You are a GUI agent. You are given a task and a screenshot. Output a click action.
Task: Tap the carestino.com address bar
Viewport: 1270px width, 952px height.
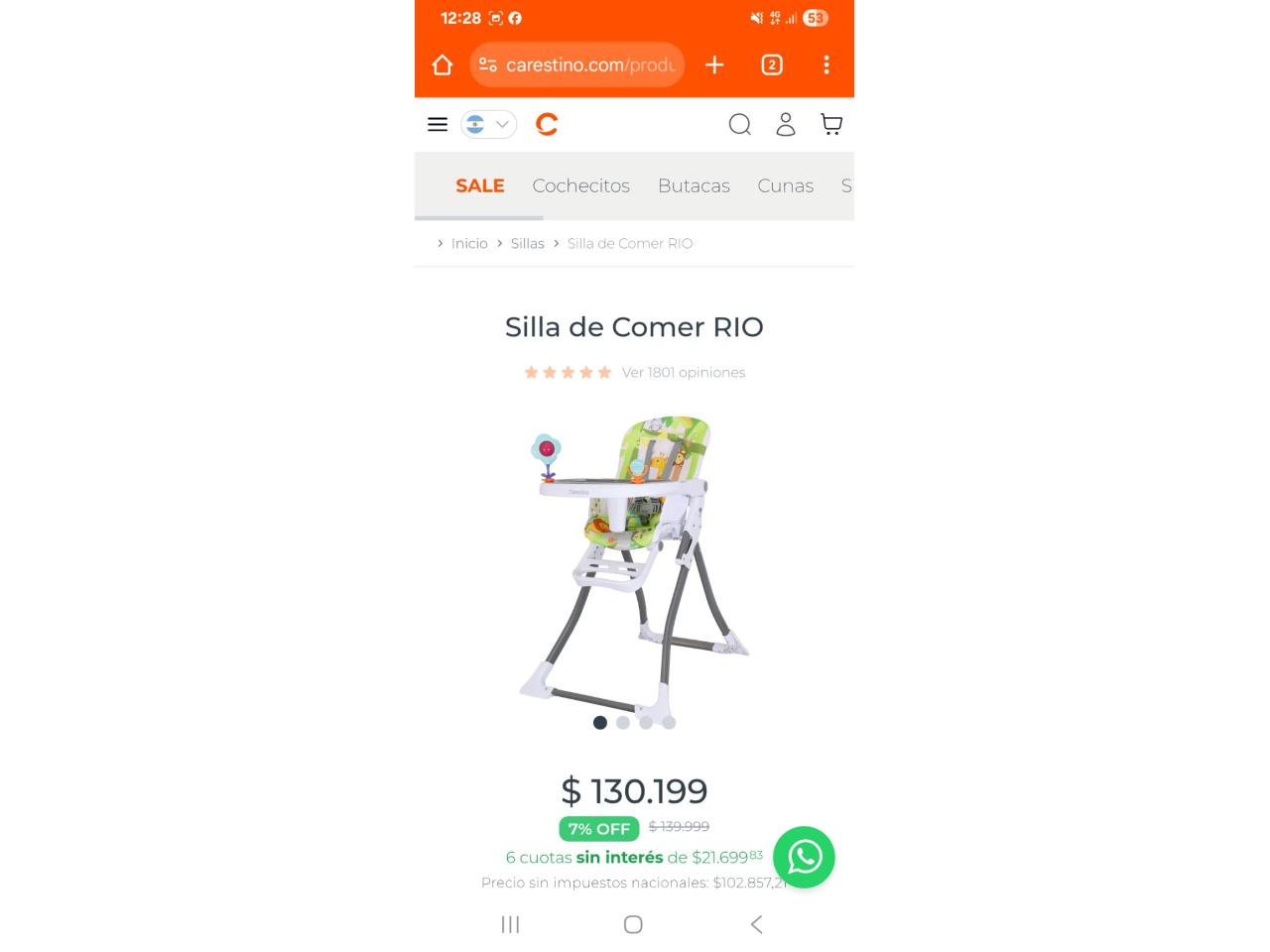tap(577, 65)
